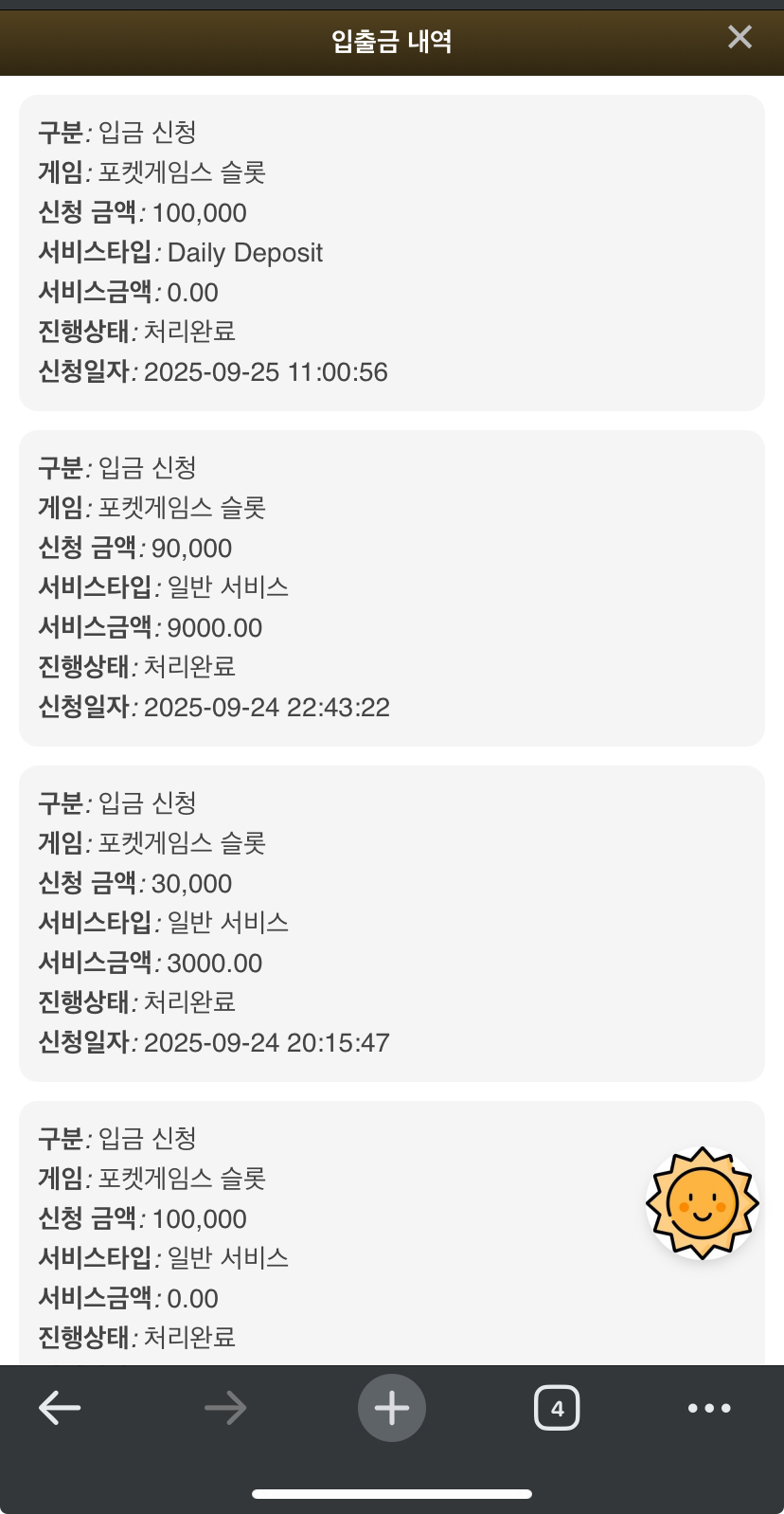This screenshot has height=1514, width=784.
Task: Tap the floating sun icon
Action: click(x=703, y=1203)
